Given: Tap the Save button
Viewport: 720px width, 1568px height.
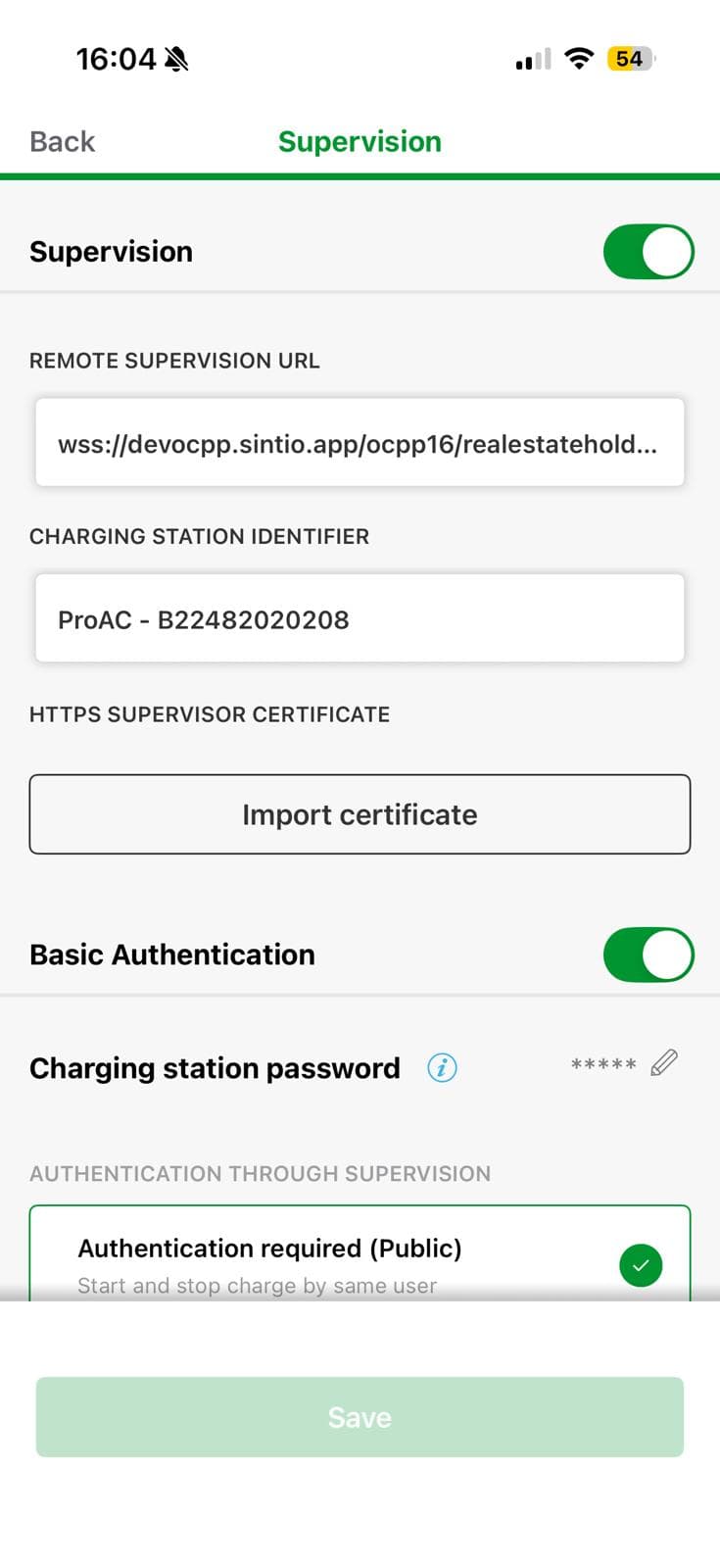Looking at the screenshot, I should click(x=360, y=1417).
